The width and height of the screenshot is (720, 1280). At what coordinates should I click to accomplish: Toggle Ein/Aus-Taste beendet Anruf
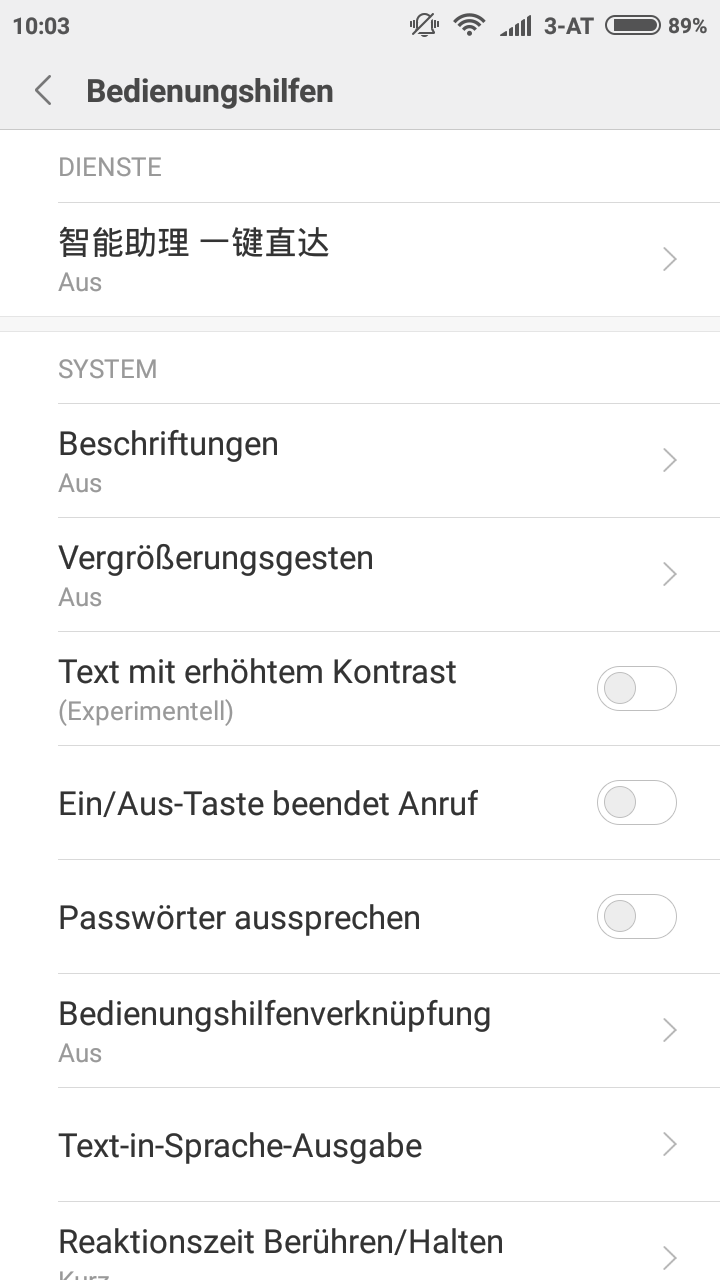click(x=636, y=803)
